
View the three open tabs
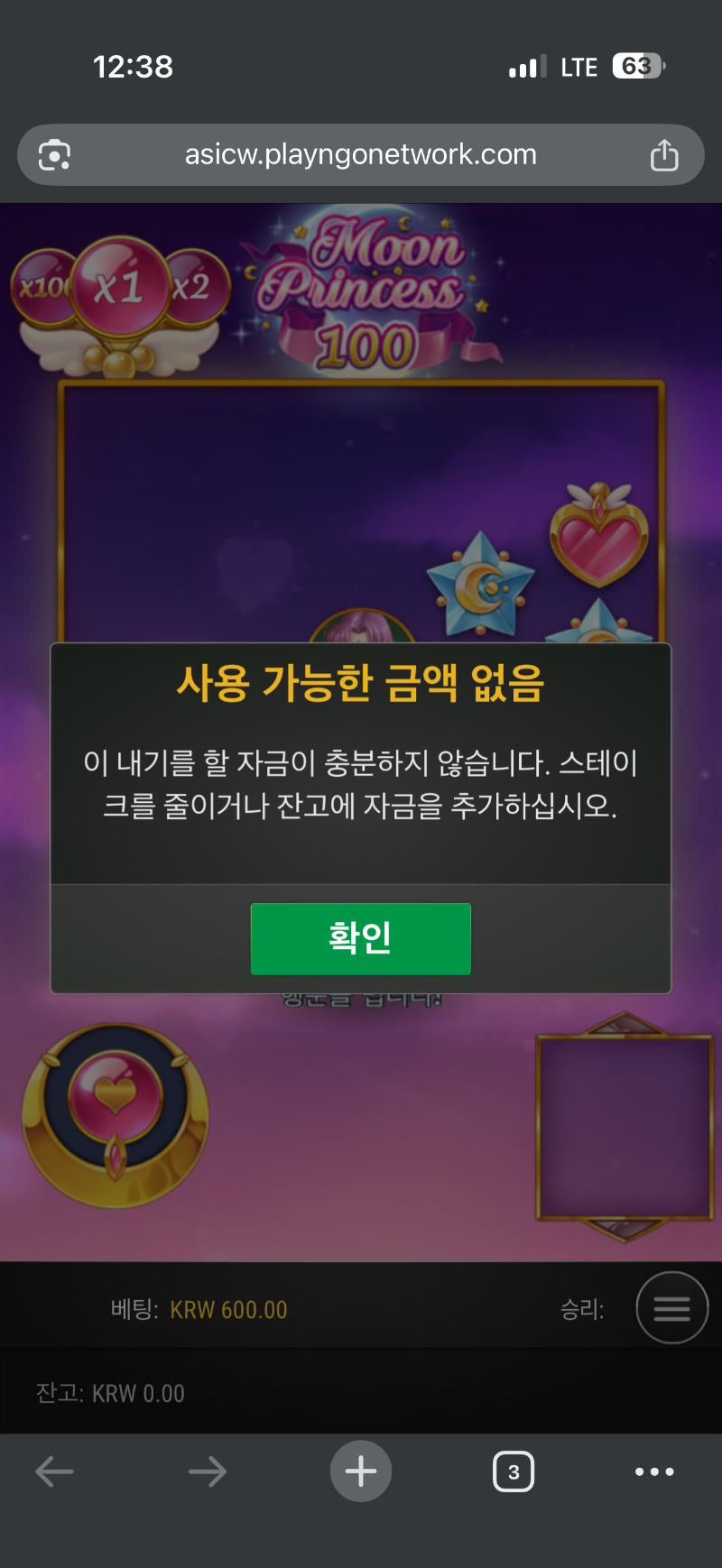point(514,1471)
